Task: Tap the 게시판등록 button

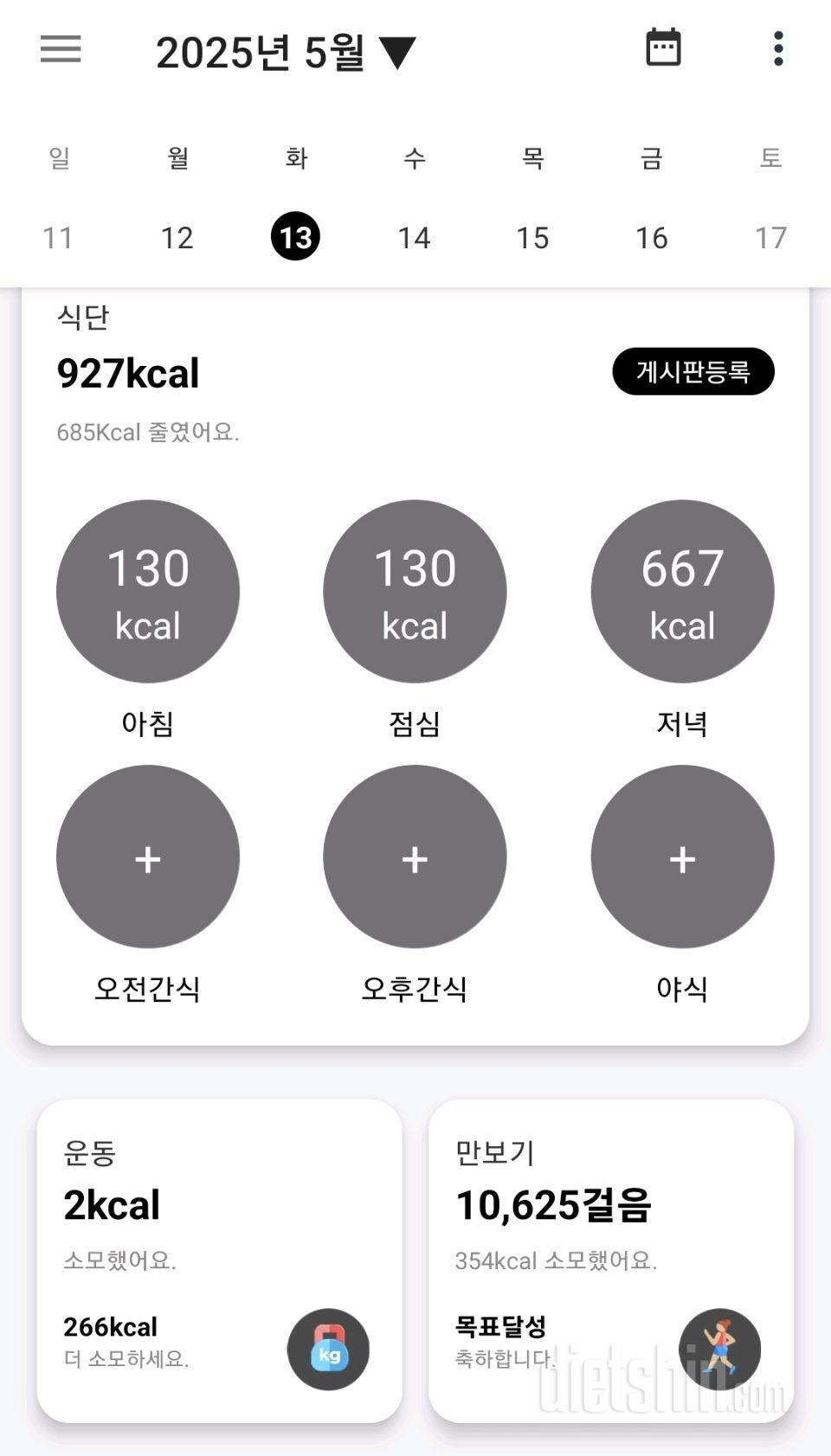Action: tap(693, 371)
